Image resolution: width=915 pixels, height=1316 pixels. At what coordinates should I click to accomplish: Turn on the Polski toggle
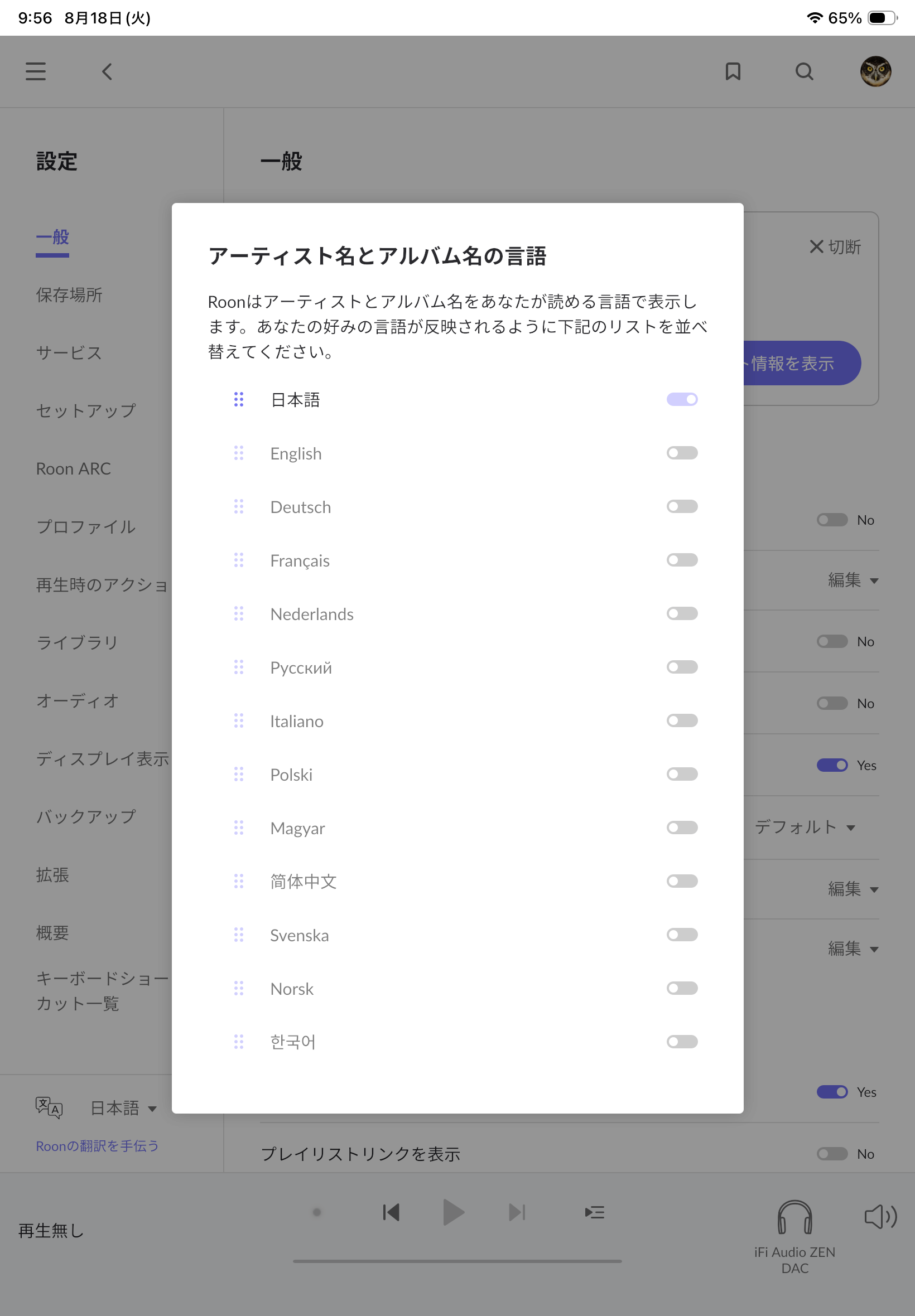coord(682,774)
